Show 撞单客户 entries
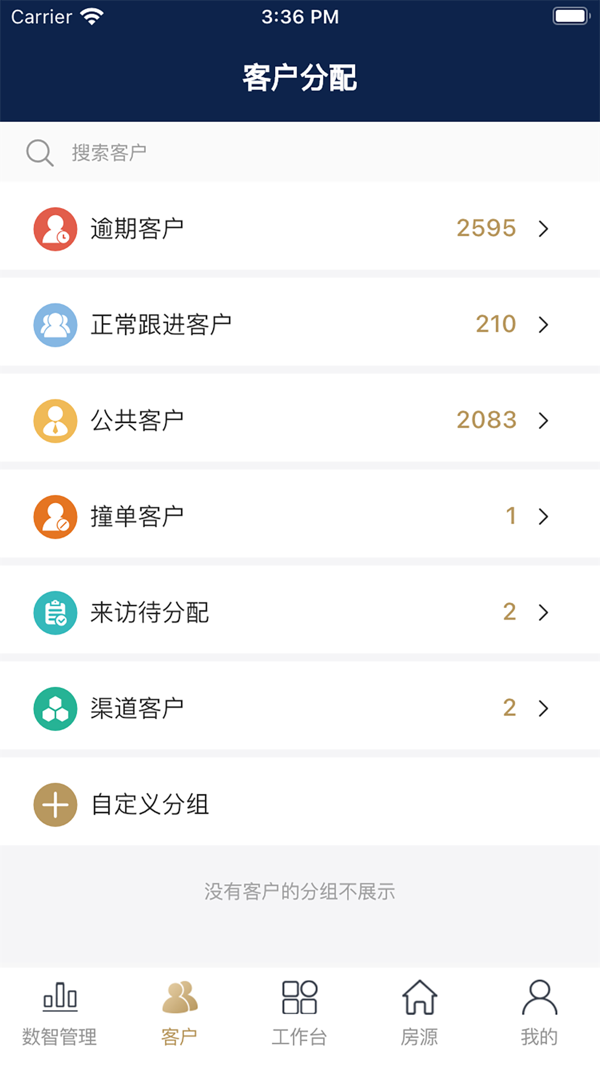This screenshot has height=1067, width=600. tap(300, 516)
